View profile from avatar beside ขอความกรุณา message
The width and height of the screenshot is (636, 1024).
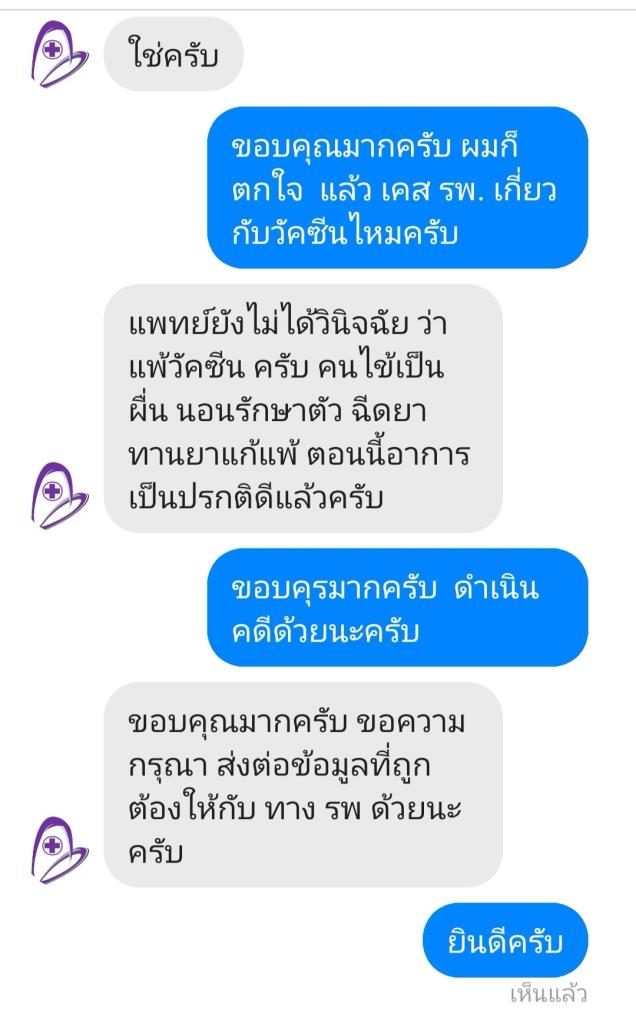[x=59, y=850]
